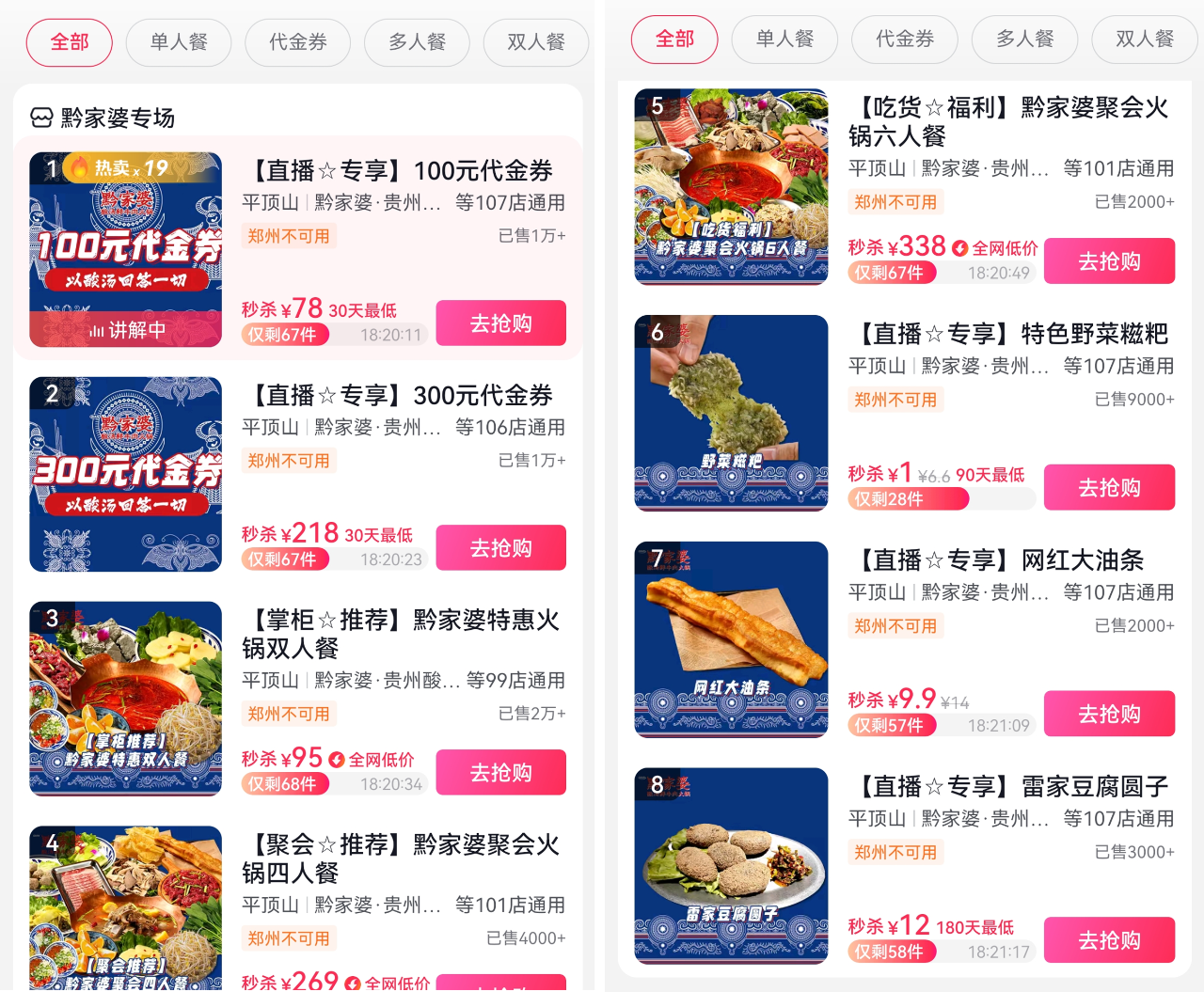Tap 去抢购 for 300元代金券
Viewport: 1204px width, 992px height.
(500, 548)
